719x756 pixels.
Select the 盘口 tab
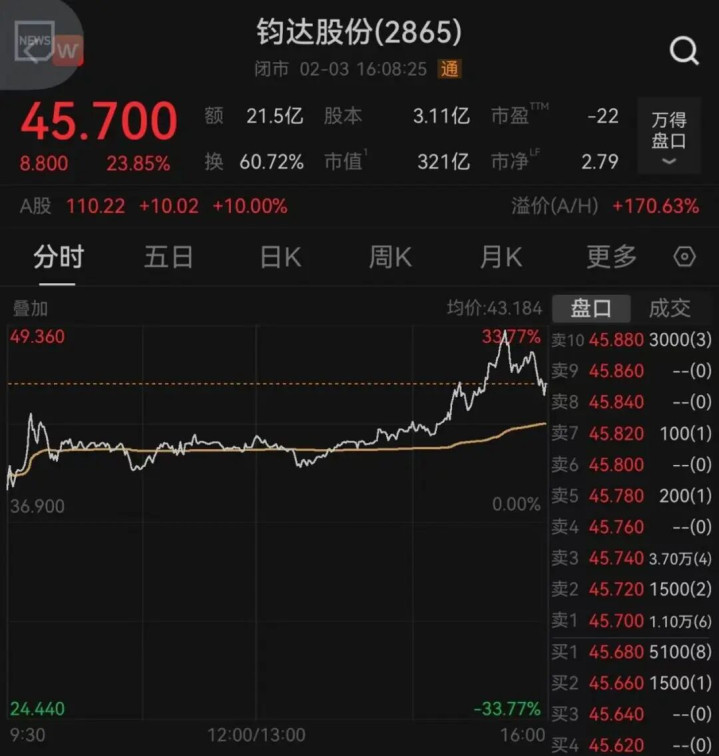(x=591, y=308)
